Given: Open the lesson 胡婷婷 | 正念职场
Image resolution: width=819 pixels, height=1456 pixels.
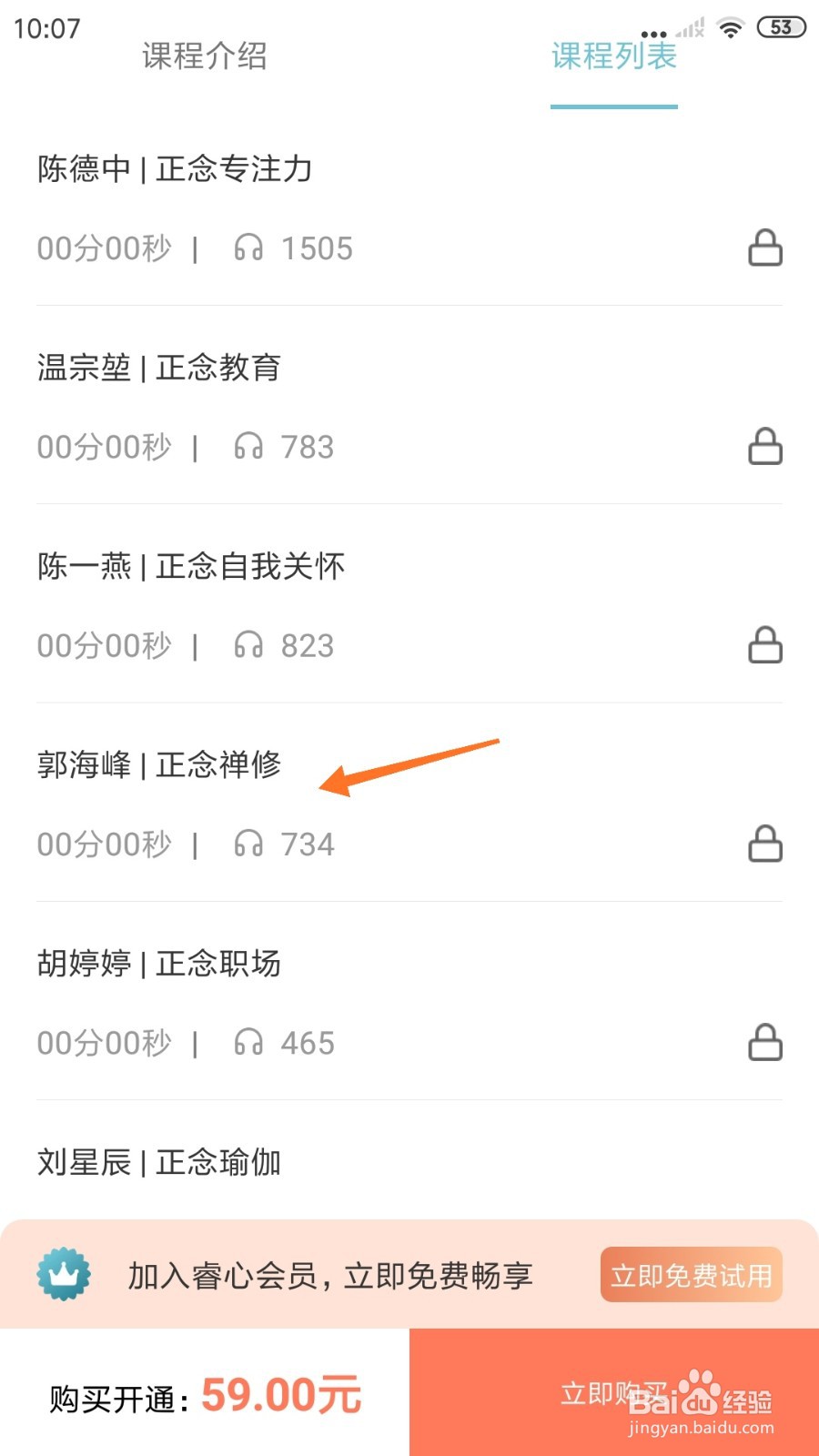Looking at the screenshot, I should pyautogui.click(x=409, y=1001).
